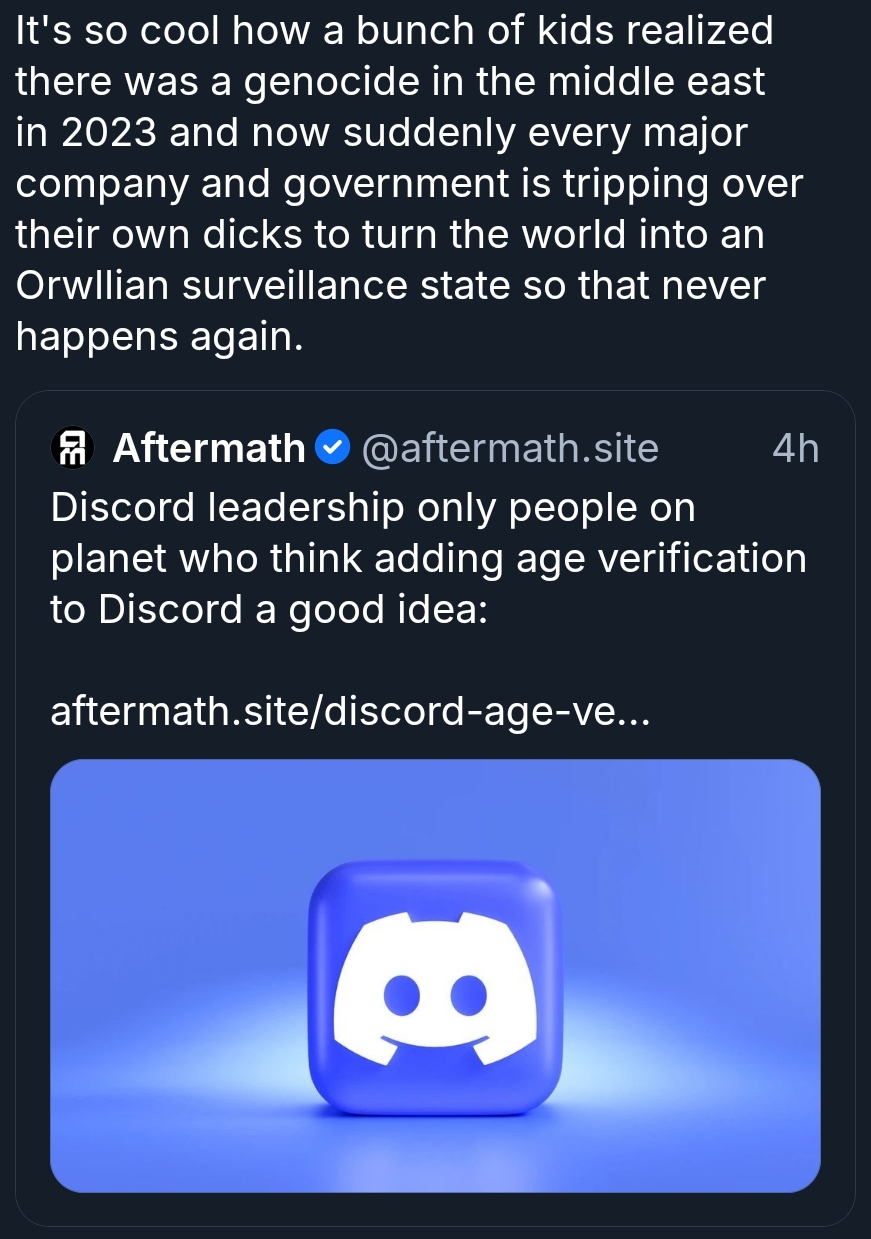Open the aftermath.site/discord-age-ve... link

(350, 711)
